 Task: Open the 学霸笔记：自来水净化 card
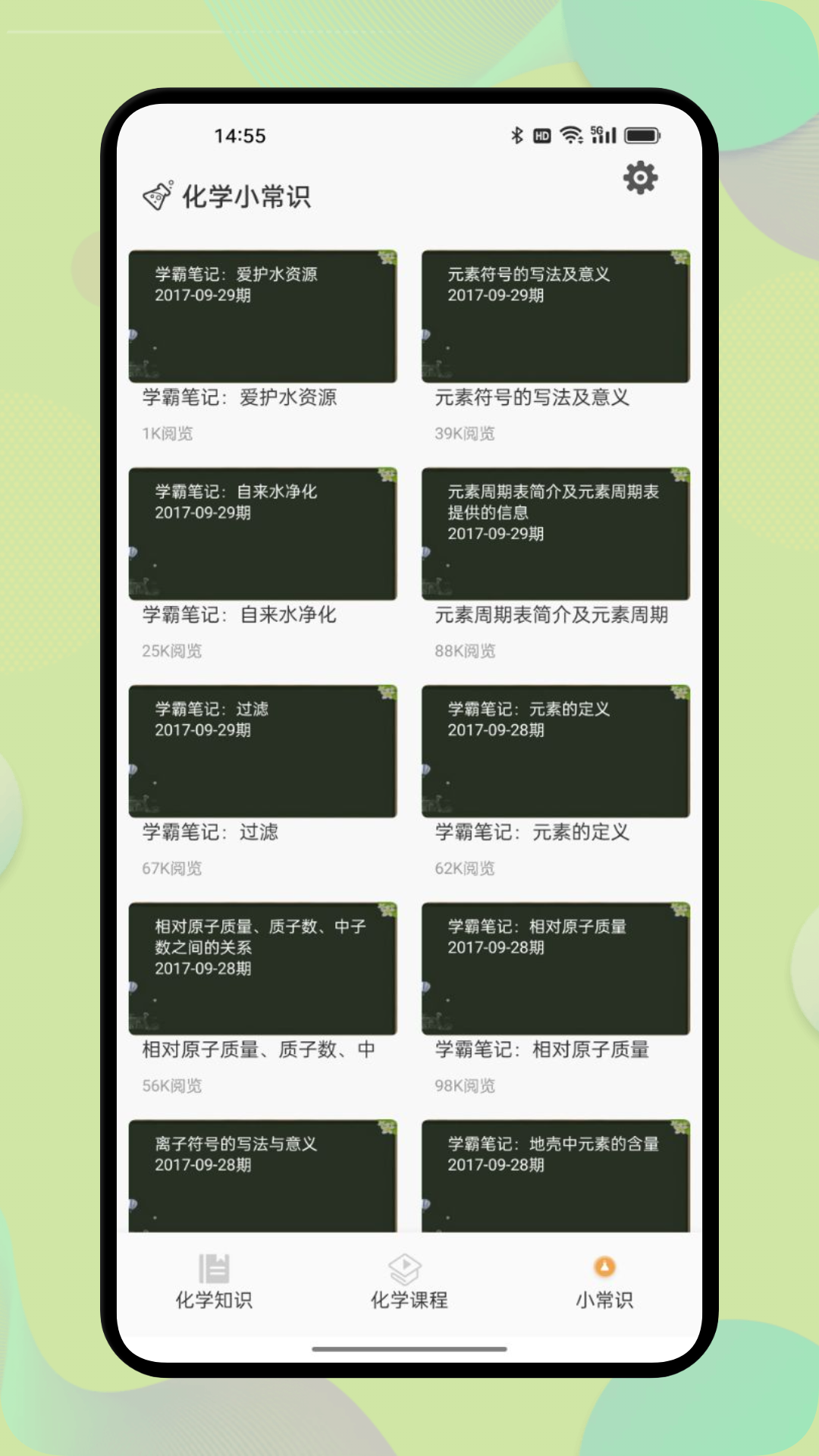262,534
